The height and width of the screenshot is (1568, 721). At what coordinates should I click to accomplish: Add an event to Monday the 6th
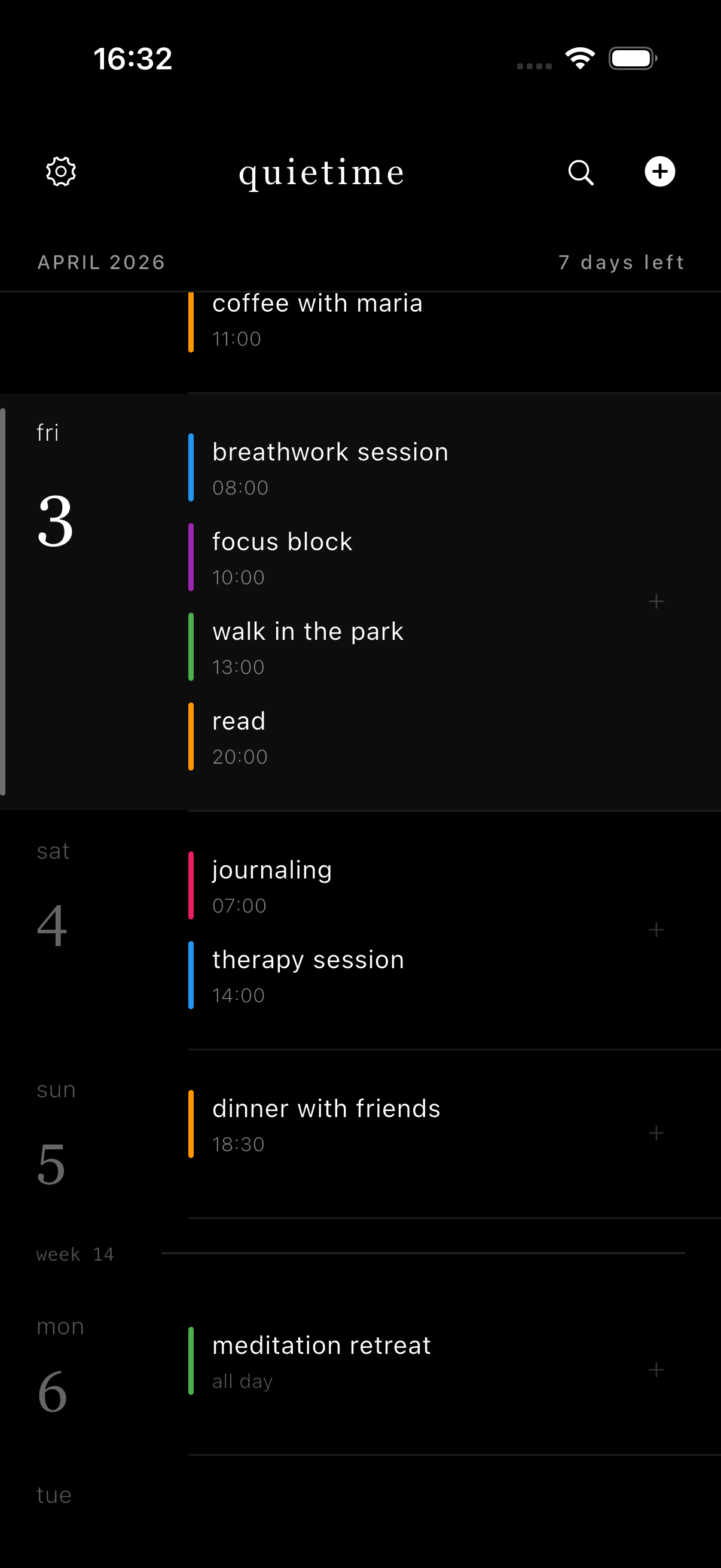coord(657,1370)
